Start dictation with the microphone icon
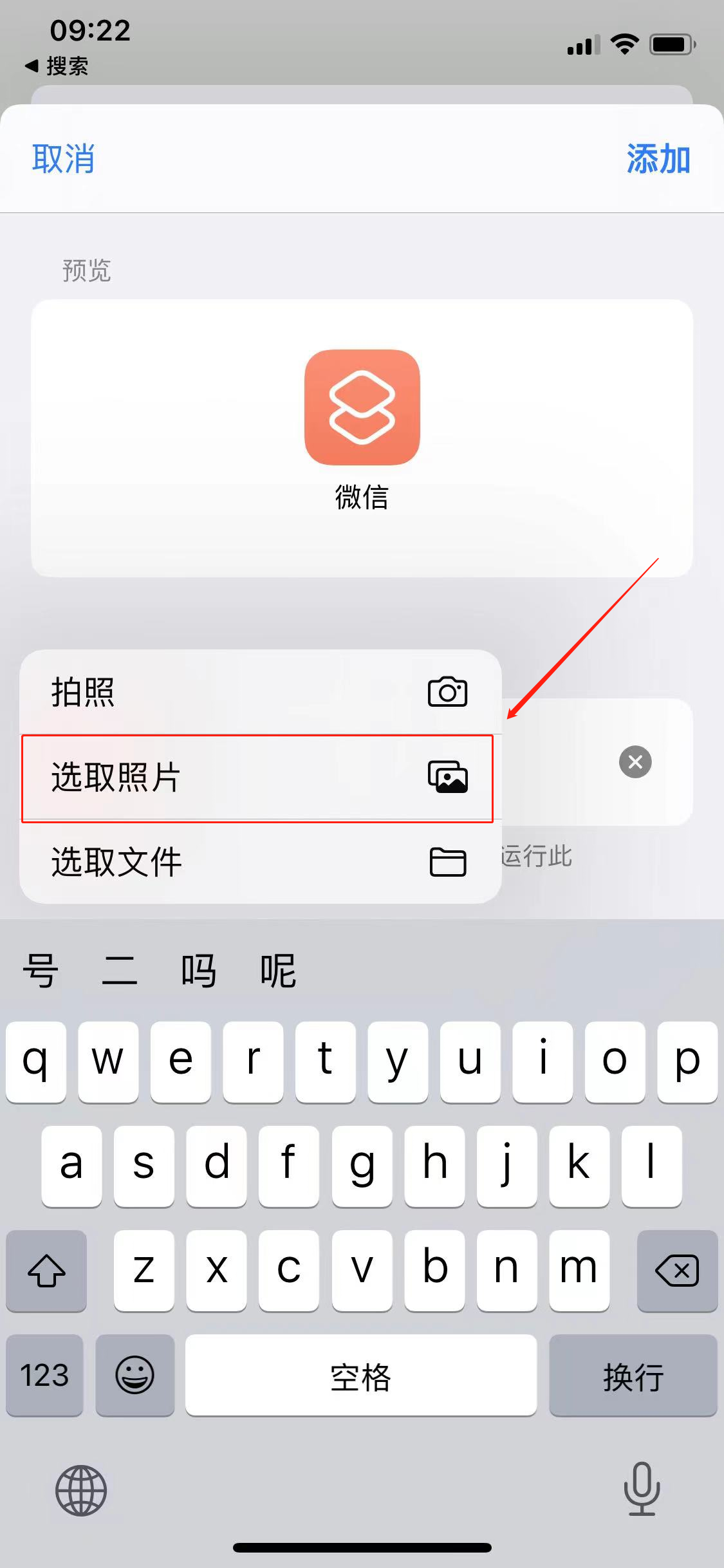The width and height of the screenshot is (724, 1568). point(642,1489)
